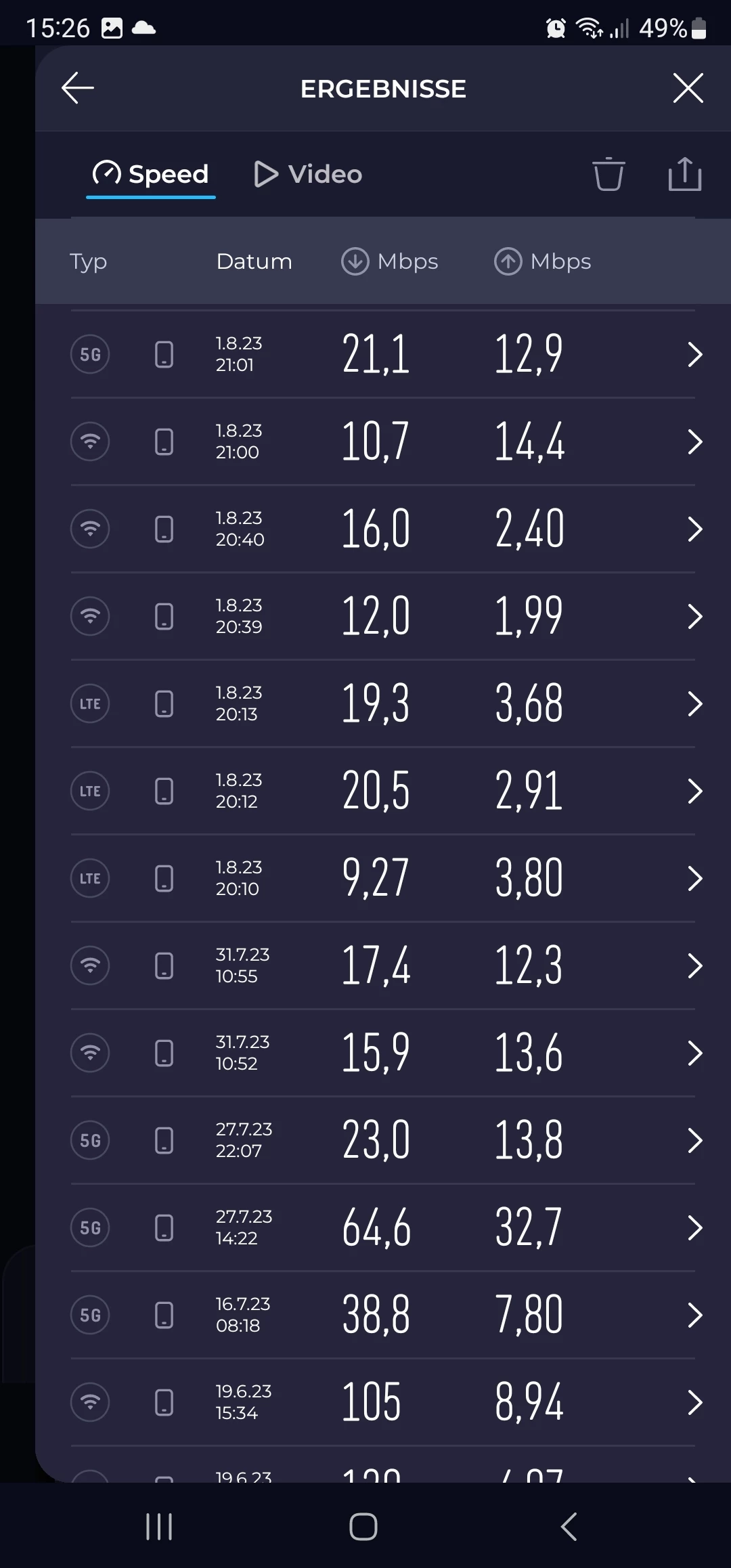Go to the system home screen
This screenshot has width=731, height=1568.
click(x=363, y=1527)
